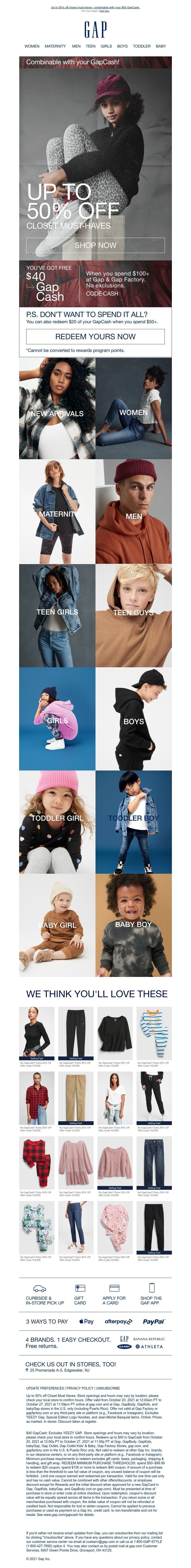This screenshot has height=1568, width=191.
Task: Open the Toddler Girl category tile
Action: [57, 822]
